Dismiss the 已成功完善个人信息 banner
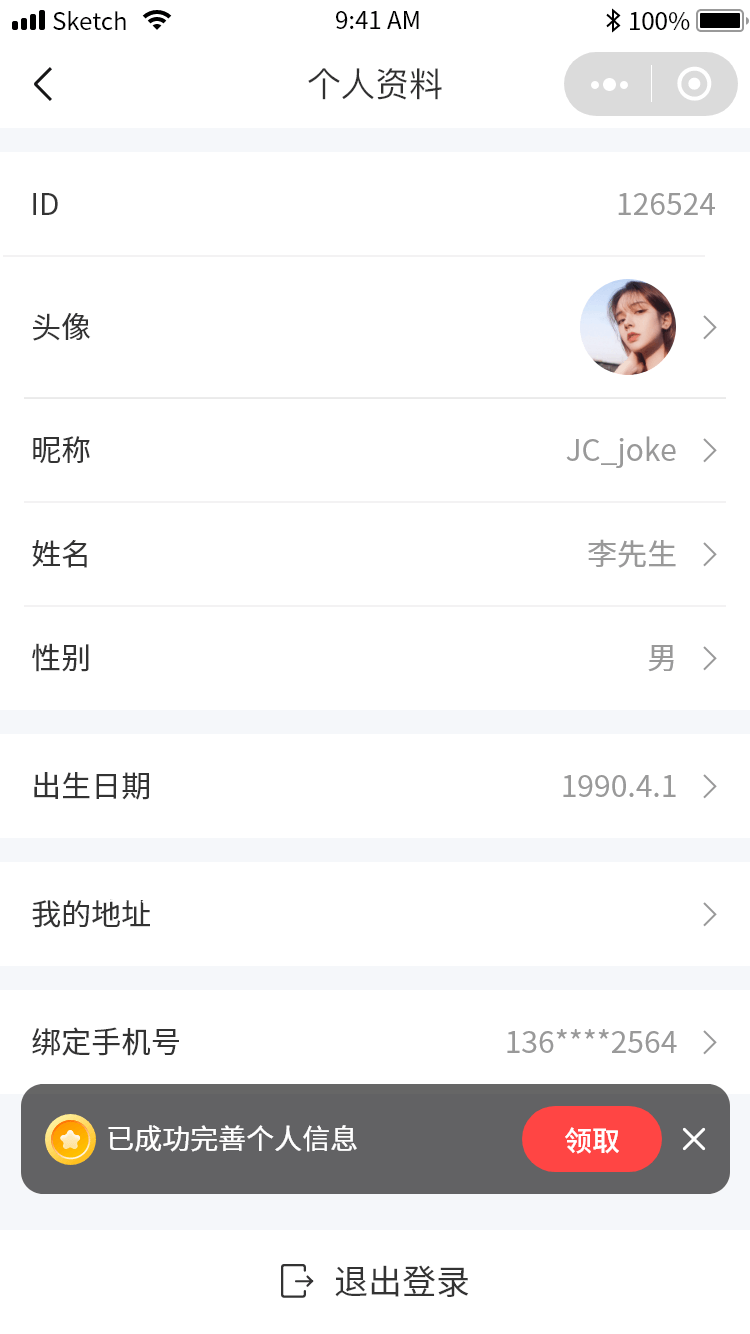 point(694,1139)
